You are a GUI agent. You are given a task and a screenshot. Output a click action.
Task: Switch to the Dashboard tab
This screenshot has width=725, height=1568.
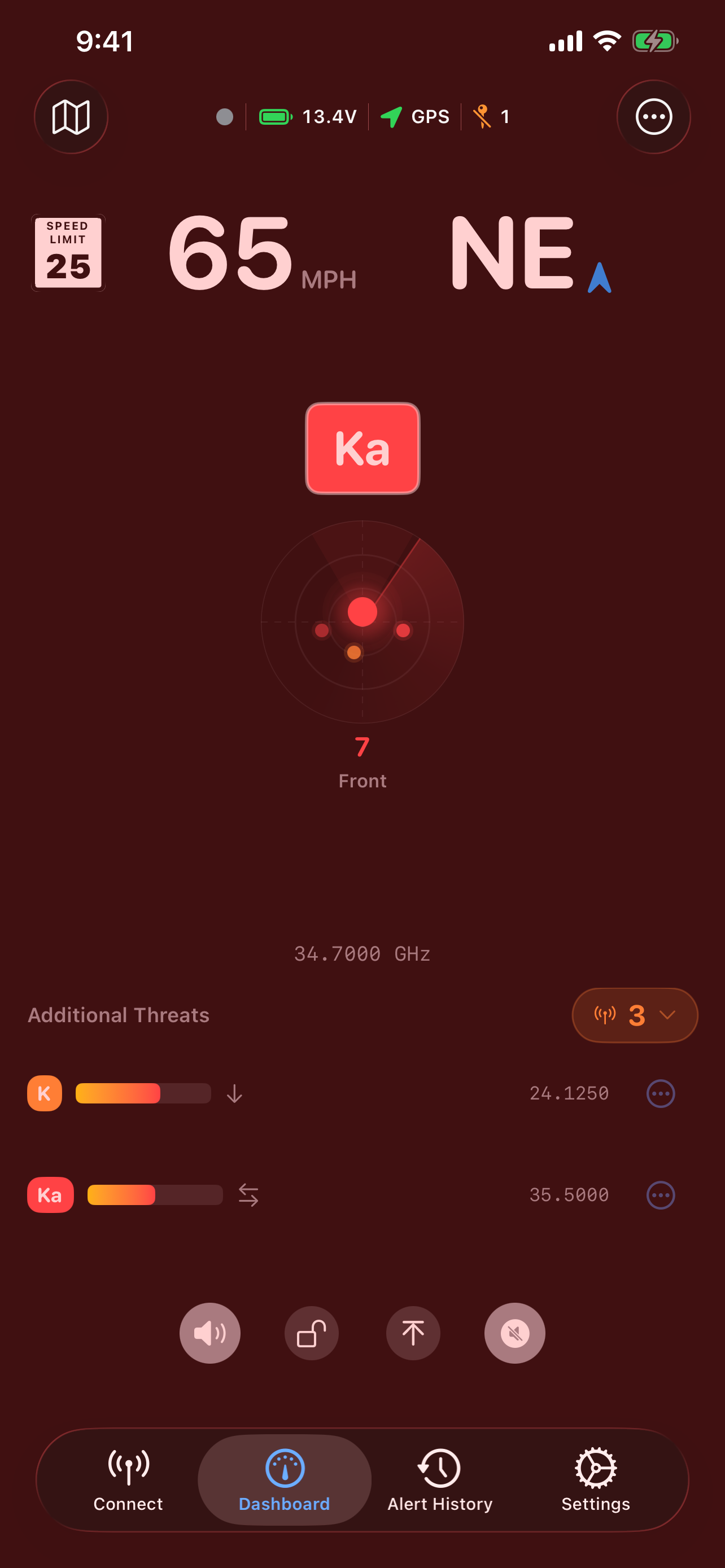(284, 1480)
